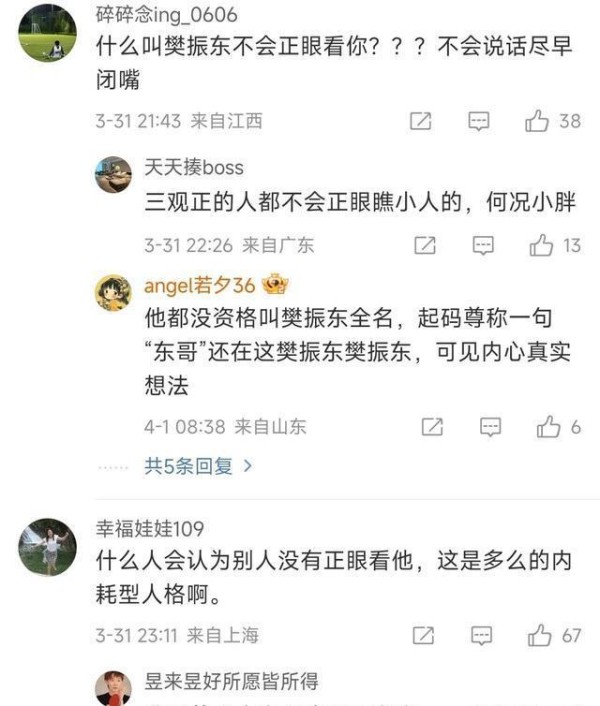
Task: Reply to 天天揍boss's comment
Action: 483,245
